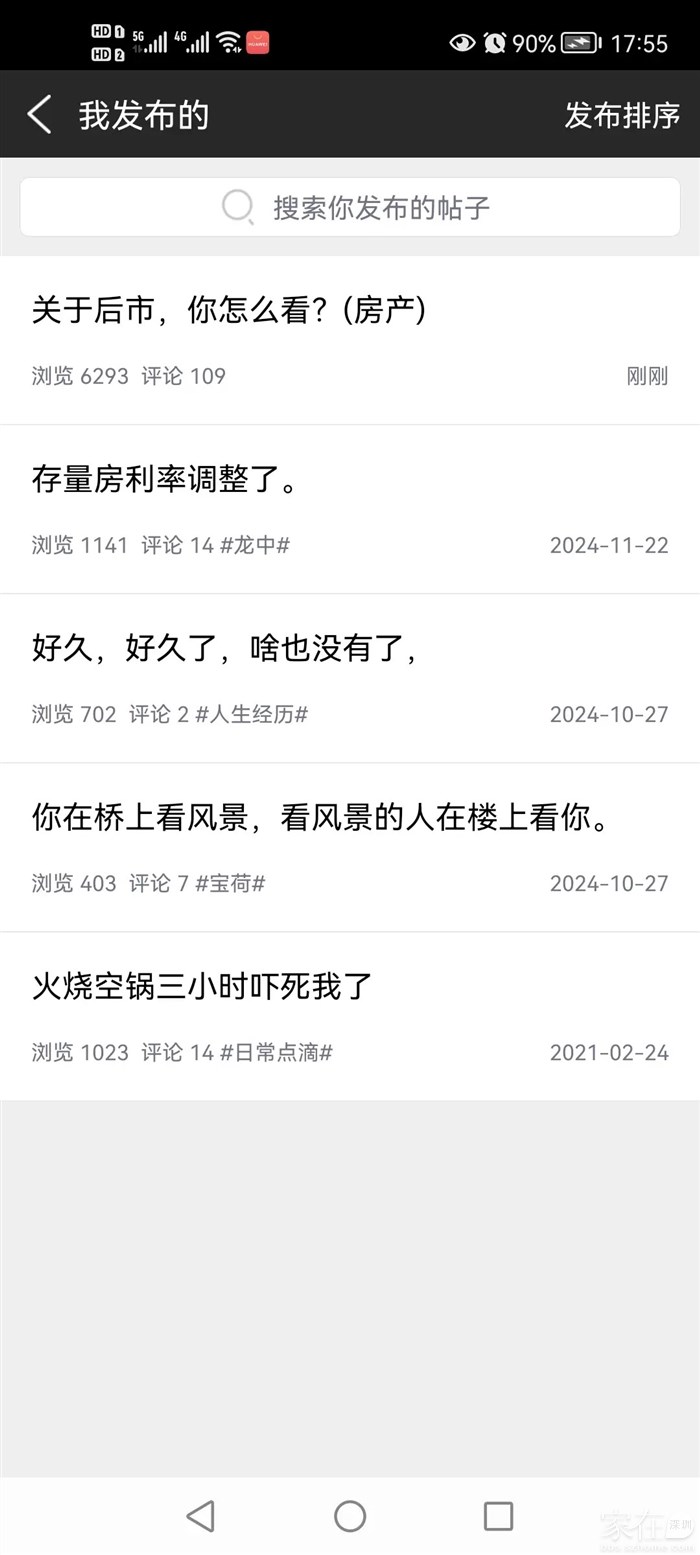The width and height of the screenshot is (700, 1555).
Task: Open the 发布排序 sort option
Action: [x=622, y=115]
